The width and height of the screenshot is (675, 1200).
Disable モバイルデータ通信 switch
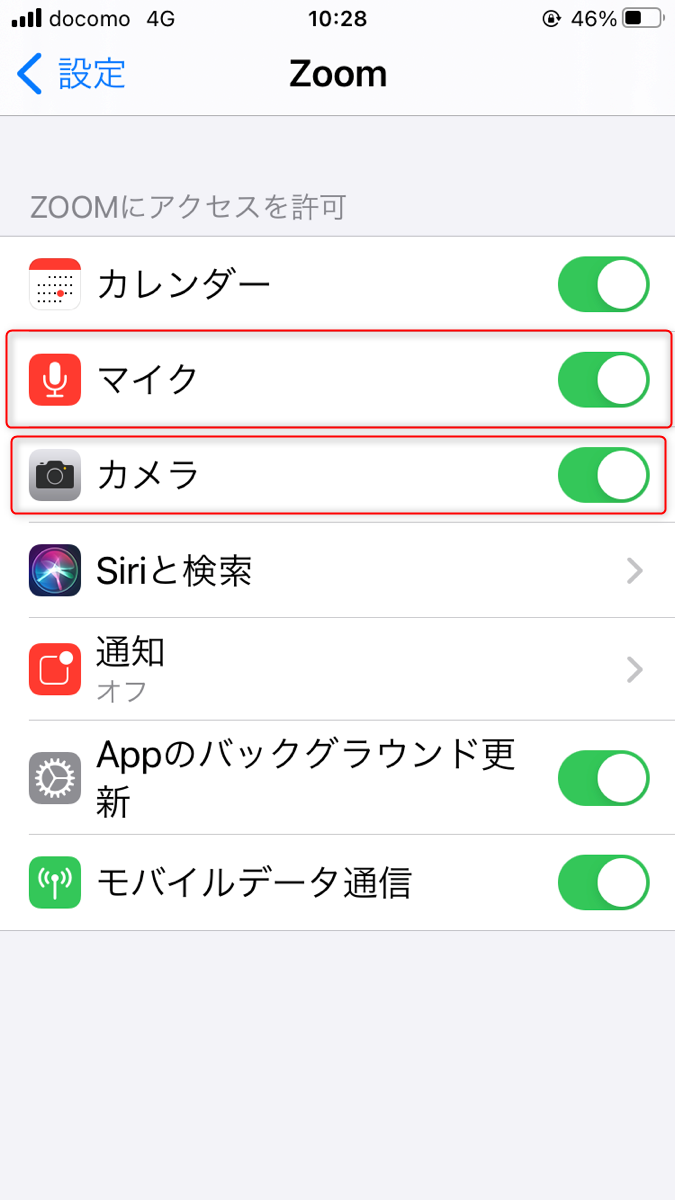604,883
